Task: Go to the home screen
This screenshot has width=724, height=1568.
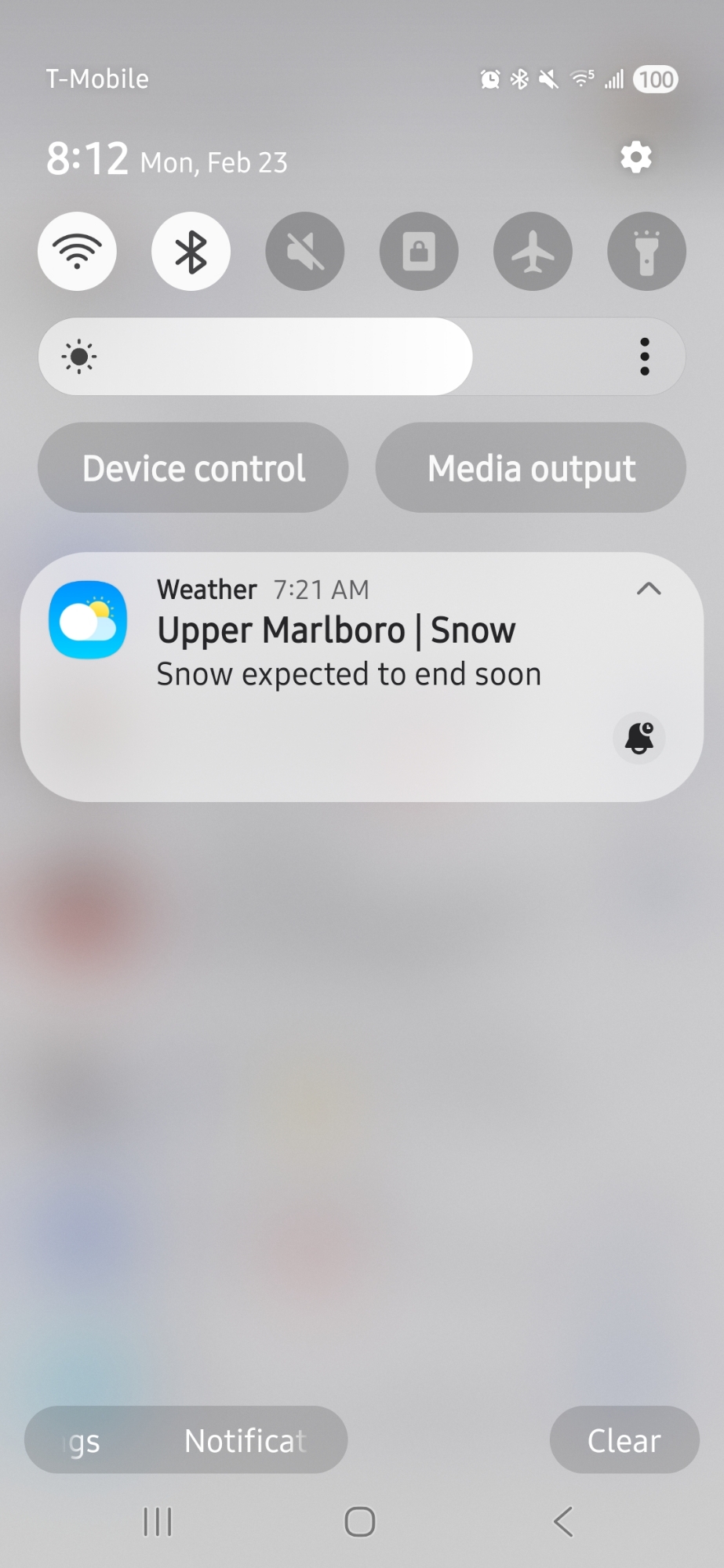Action: click(x=360, y=1522)
